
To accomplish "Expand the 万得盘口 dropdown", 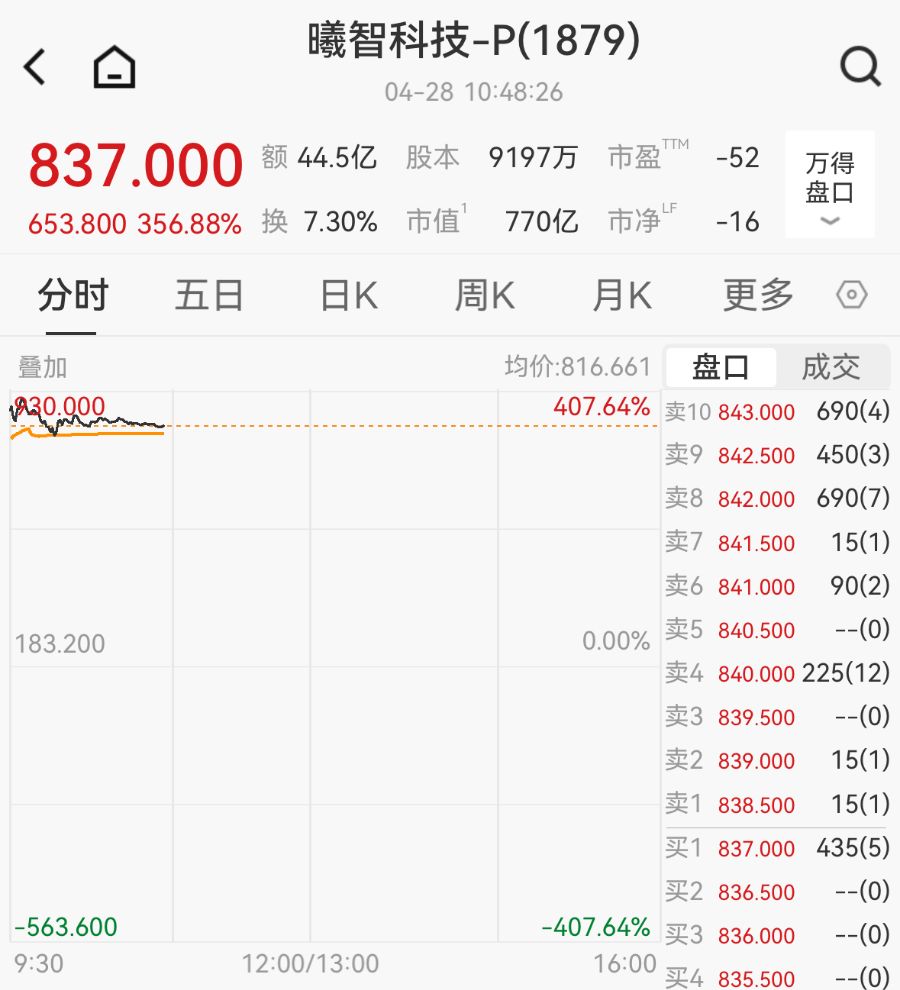I will 829,185.
